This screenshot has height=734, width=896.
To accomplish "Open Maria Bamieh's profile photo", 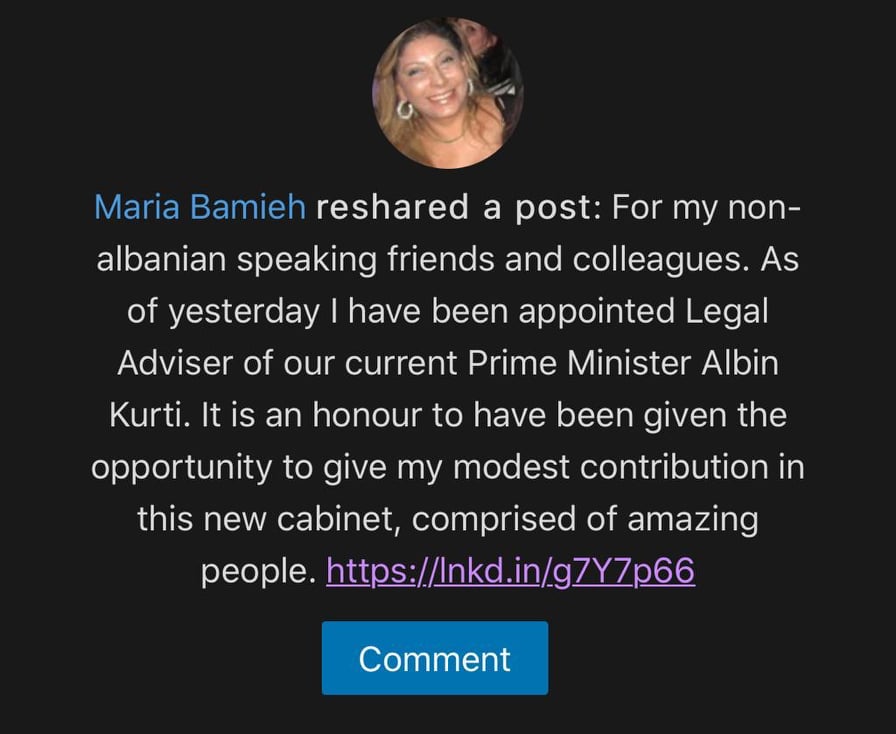I will coord(447,93).
